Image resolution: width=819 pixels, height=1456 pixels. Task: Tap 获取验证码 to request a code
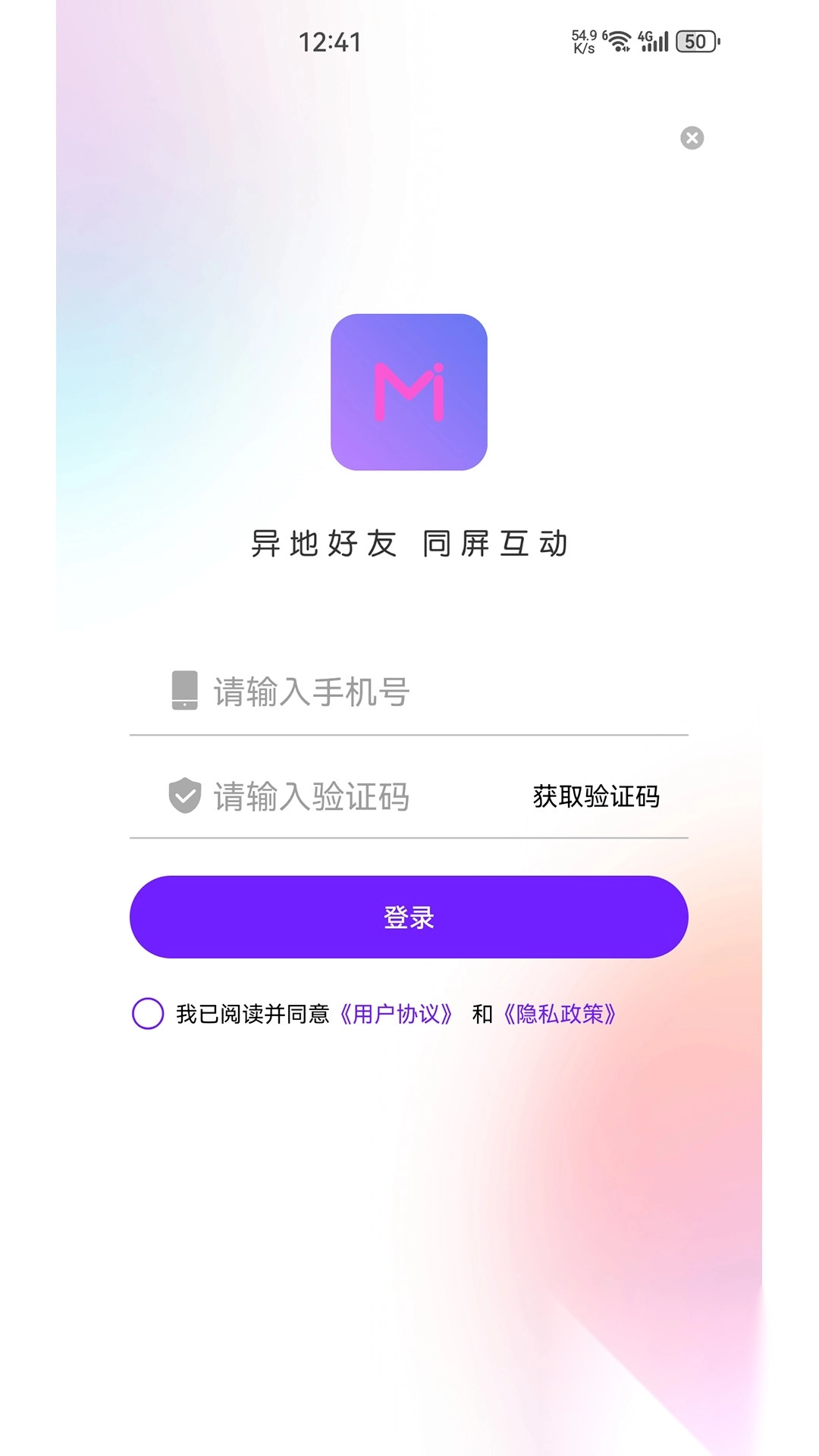click(596, 797)
